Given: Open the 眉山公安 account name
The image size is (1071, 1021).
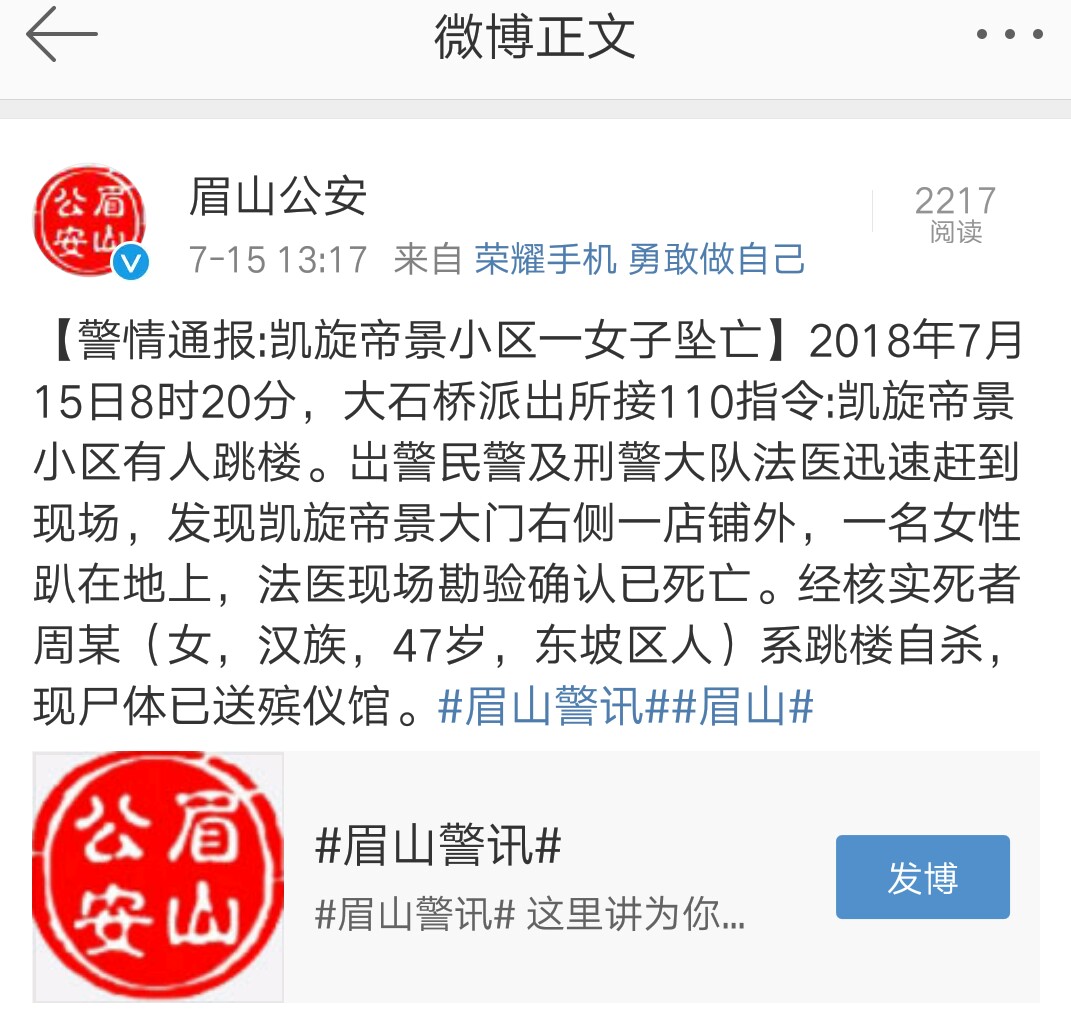Looking at the screenshot, I should (278, 197).
